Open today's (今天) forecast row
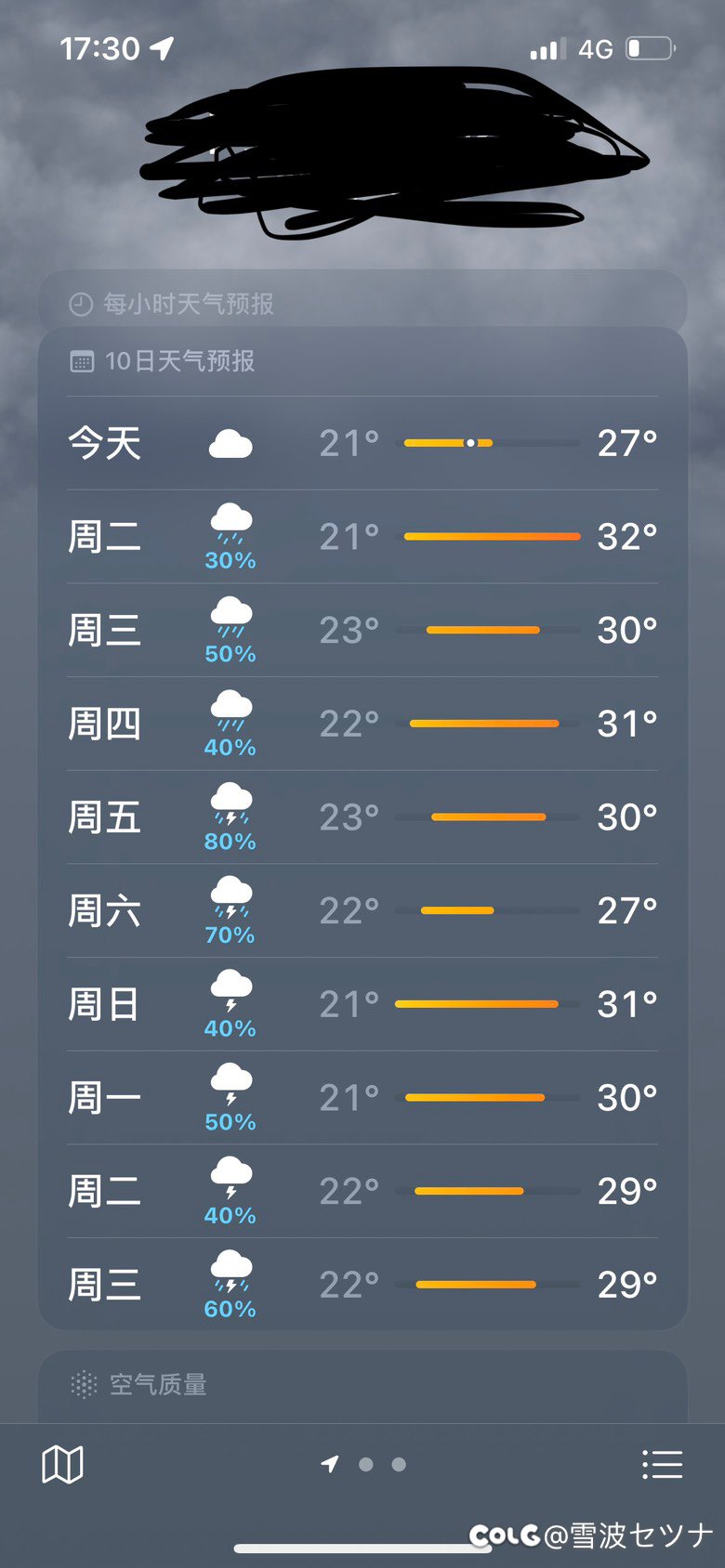The image size is (725, 1568). pos(362,444)
